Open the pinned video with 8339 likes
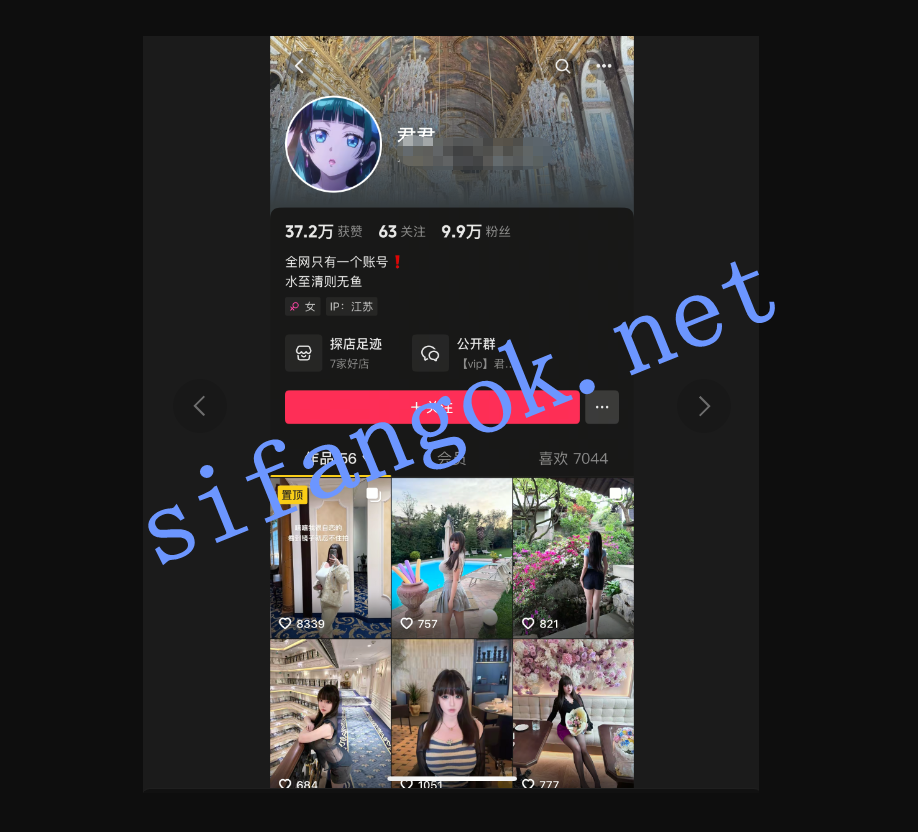Screen dimensions: 918x832 [x=330, y=558]
